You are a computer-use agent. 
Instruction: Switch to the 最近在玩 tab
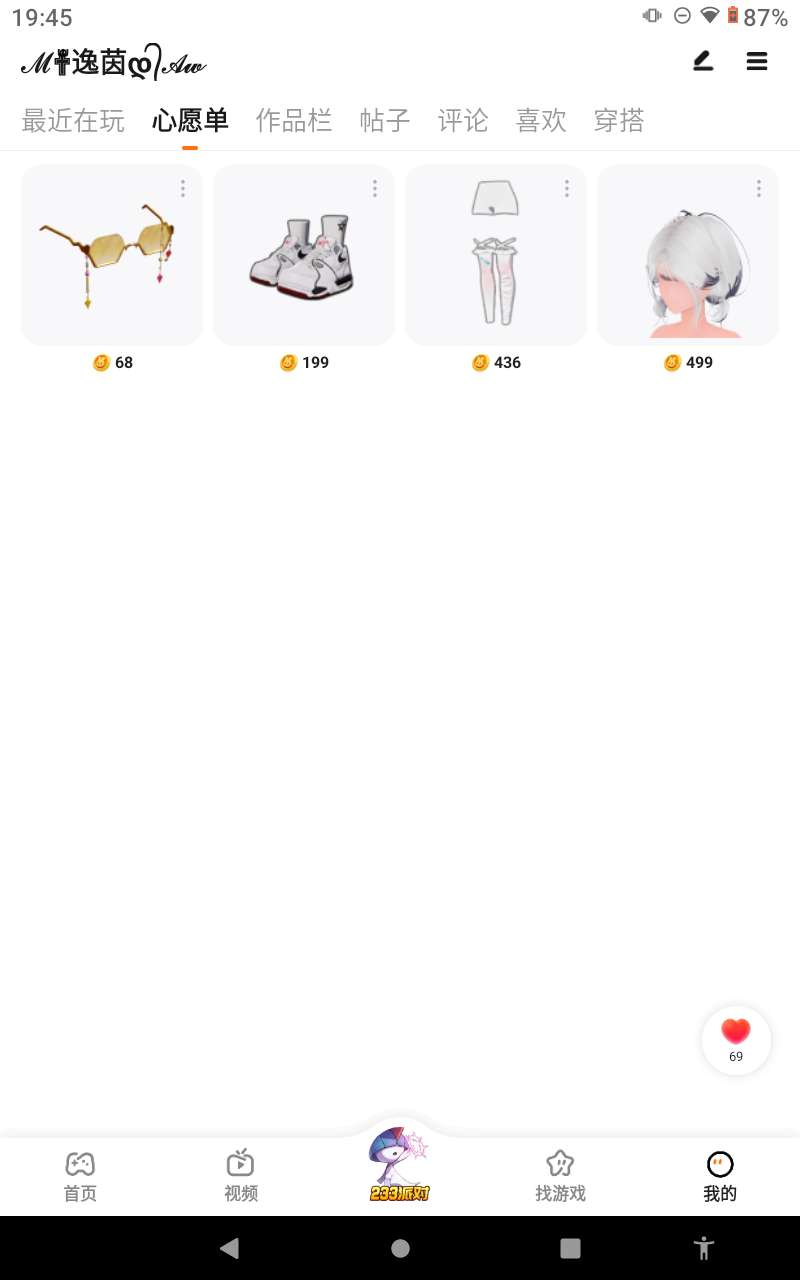coord(73,121)
